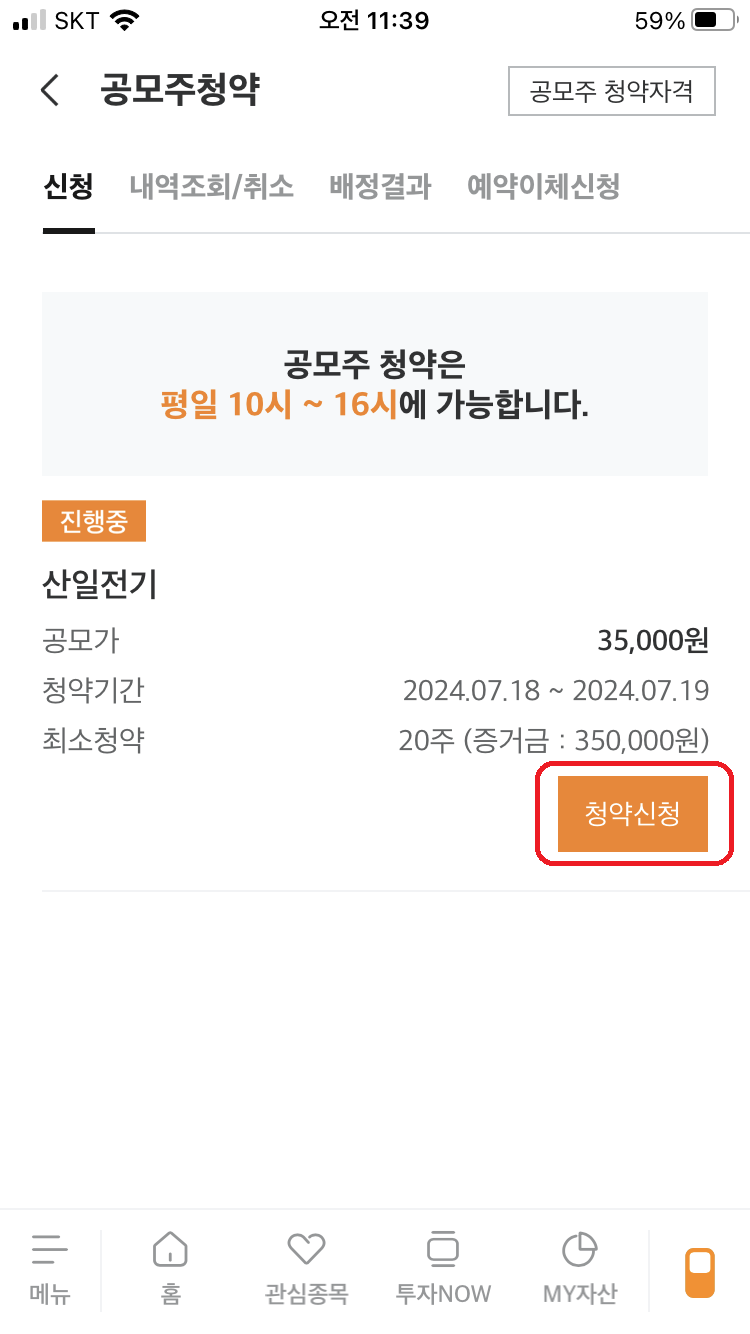Open the 메뉴 icon in bottom navigation
The height and width of the screenshot is (1334, 750).
[x=51, y=1268]
